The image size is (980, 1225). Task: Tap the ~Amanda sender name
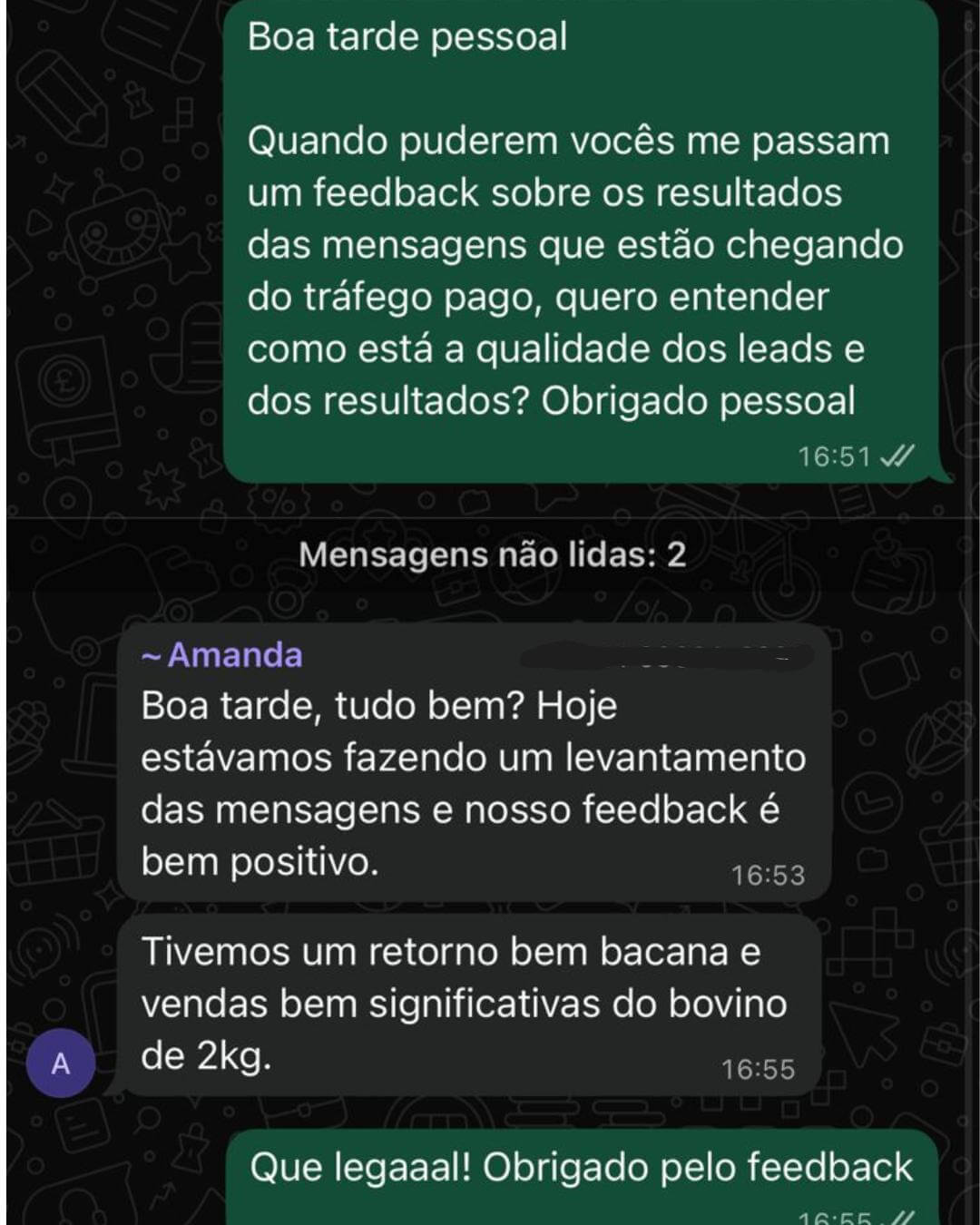(x=222, y=655)
